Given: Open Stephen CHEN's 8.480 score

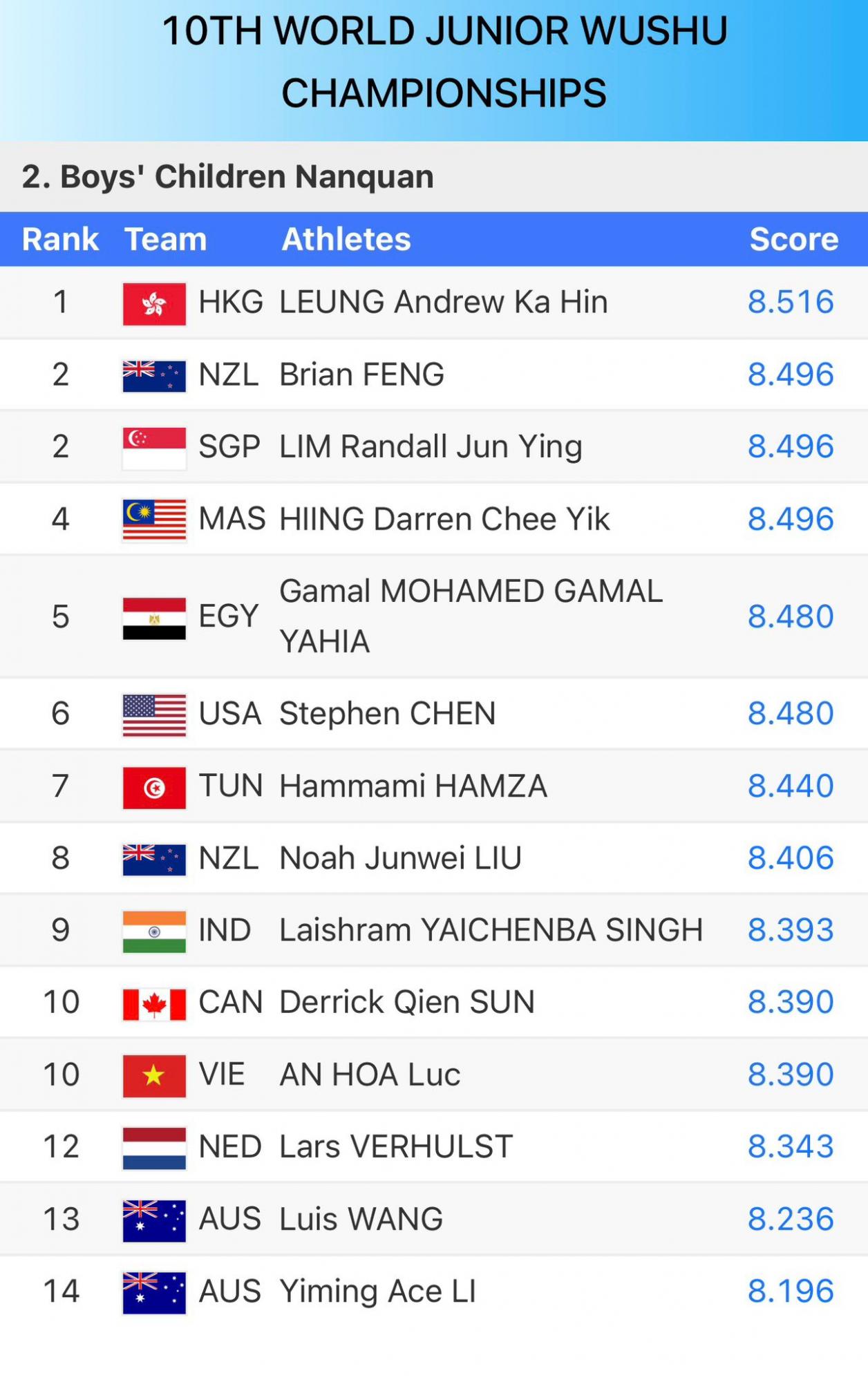Looking at the screenshot, I should coord(791,713).
